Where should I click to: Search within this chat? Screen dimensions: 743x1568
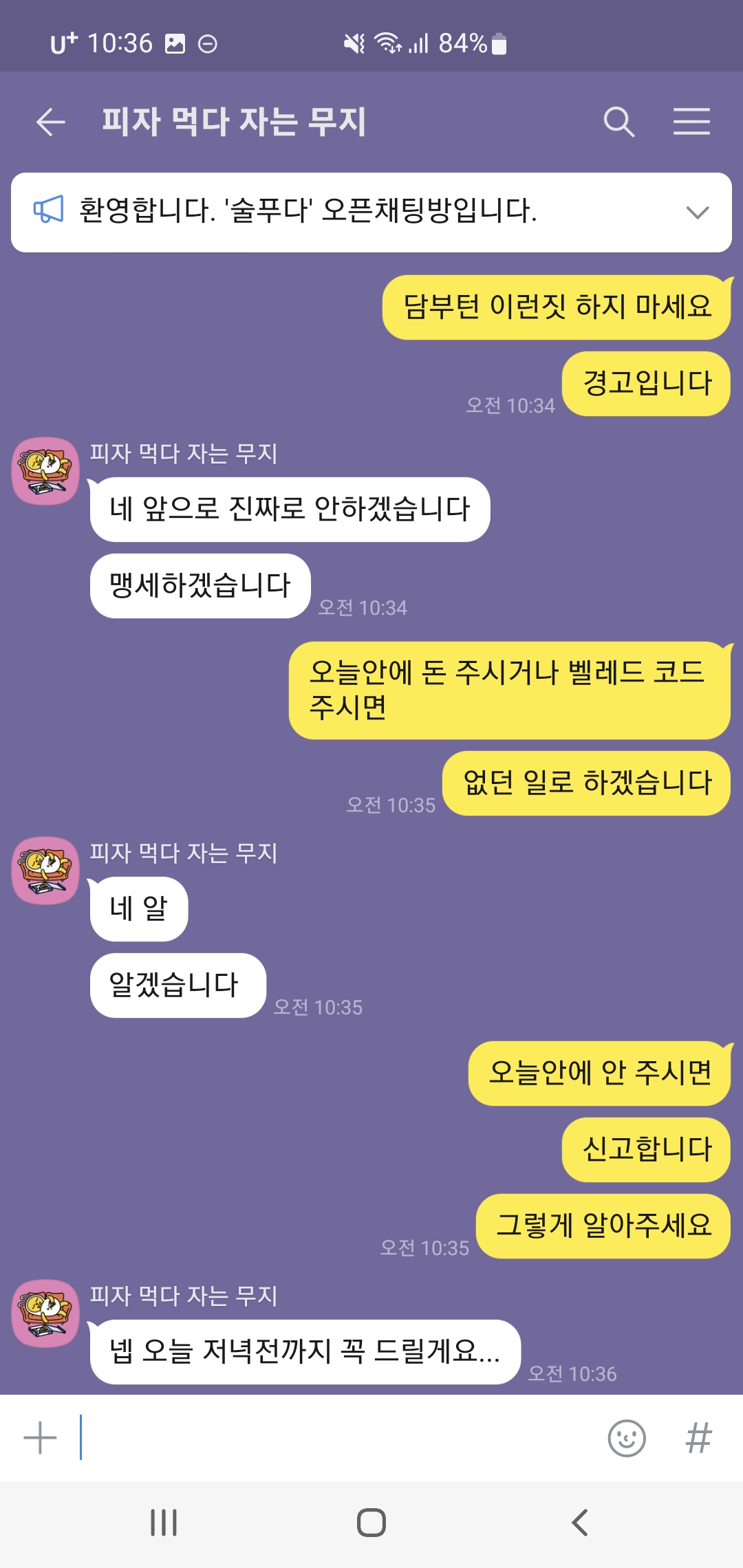click(x=618, y=122)
